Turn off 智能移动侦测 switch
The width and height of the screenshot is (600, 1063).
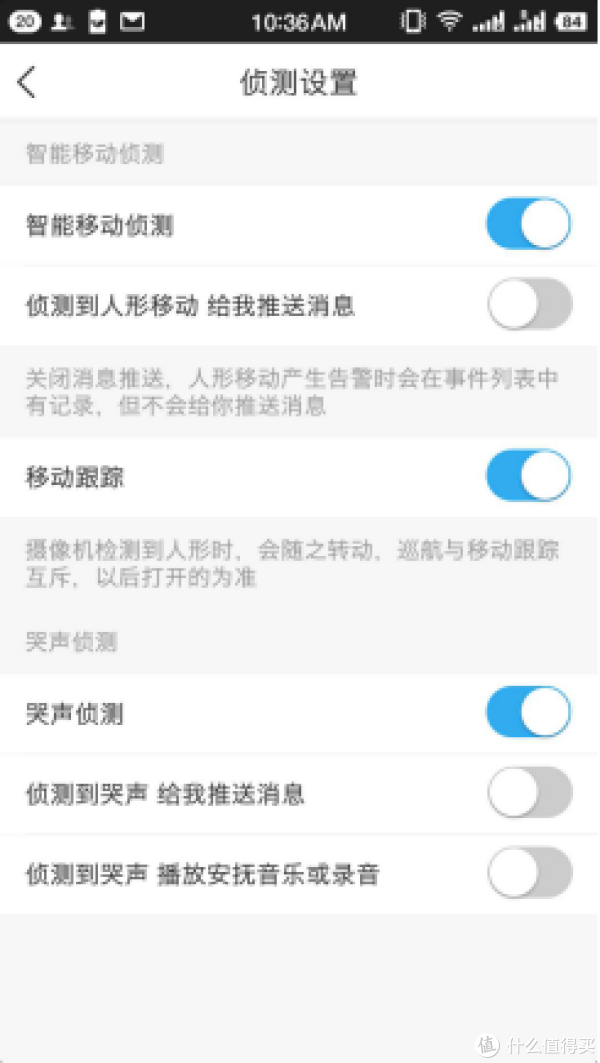pyautogui.click(x=529, y=224)
